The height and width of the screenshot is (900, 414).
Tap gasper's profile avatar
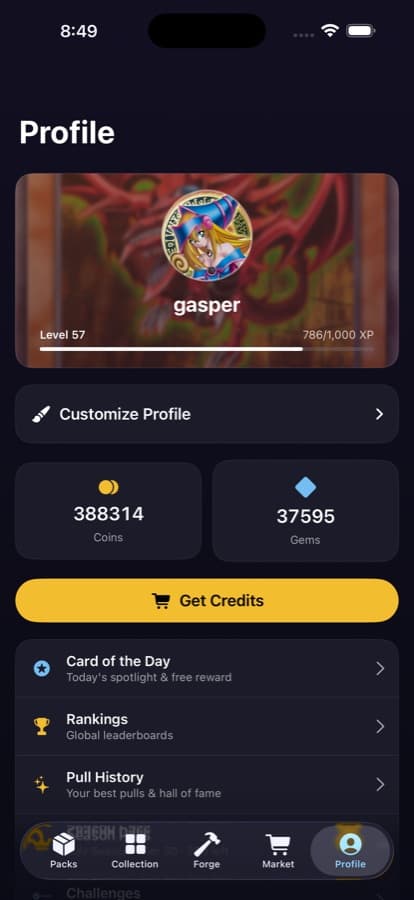click(207, 236)
